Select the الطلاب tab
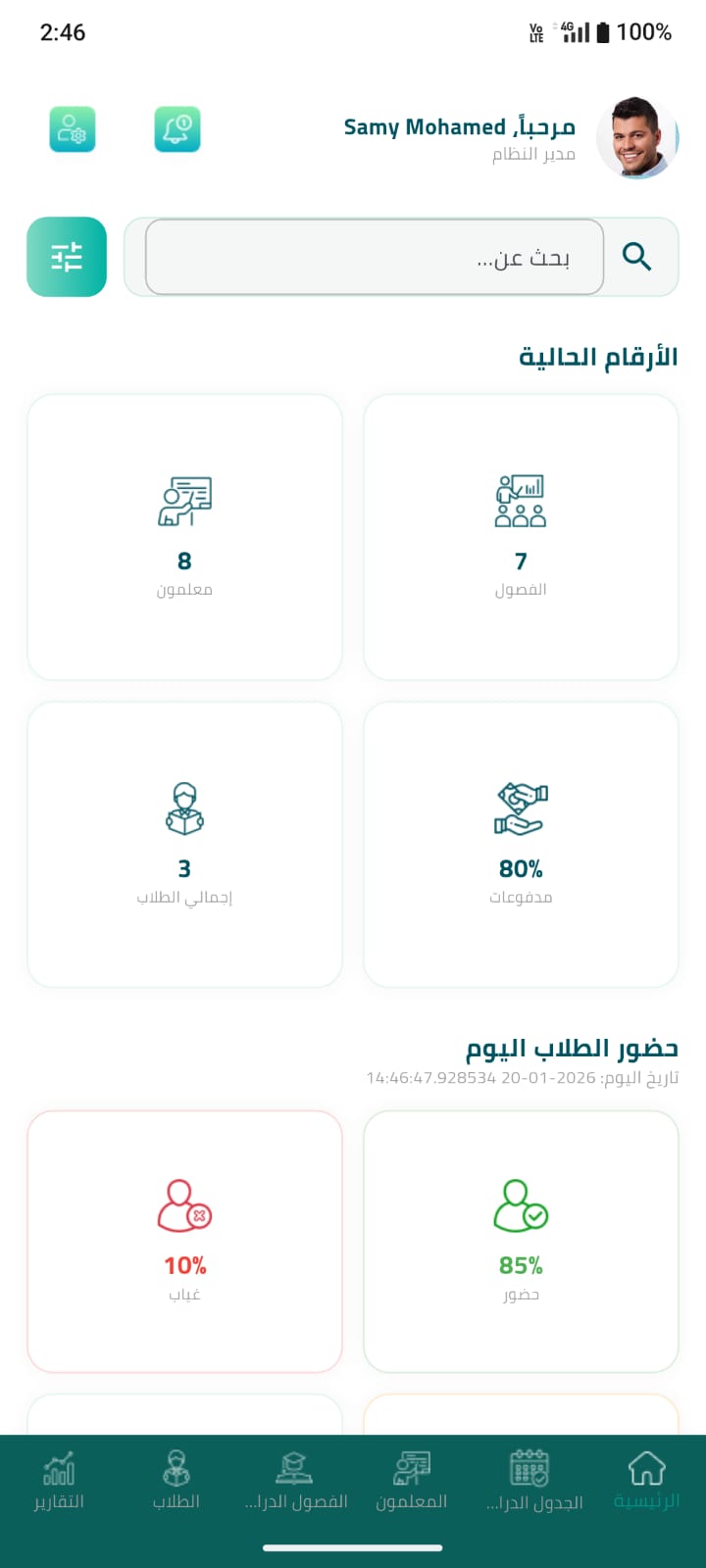The height and width of the screenshot is (1568, 706). tap(176, 1480)
